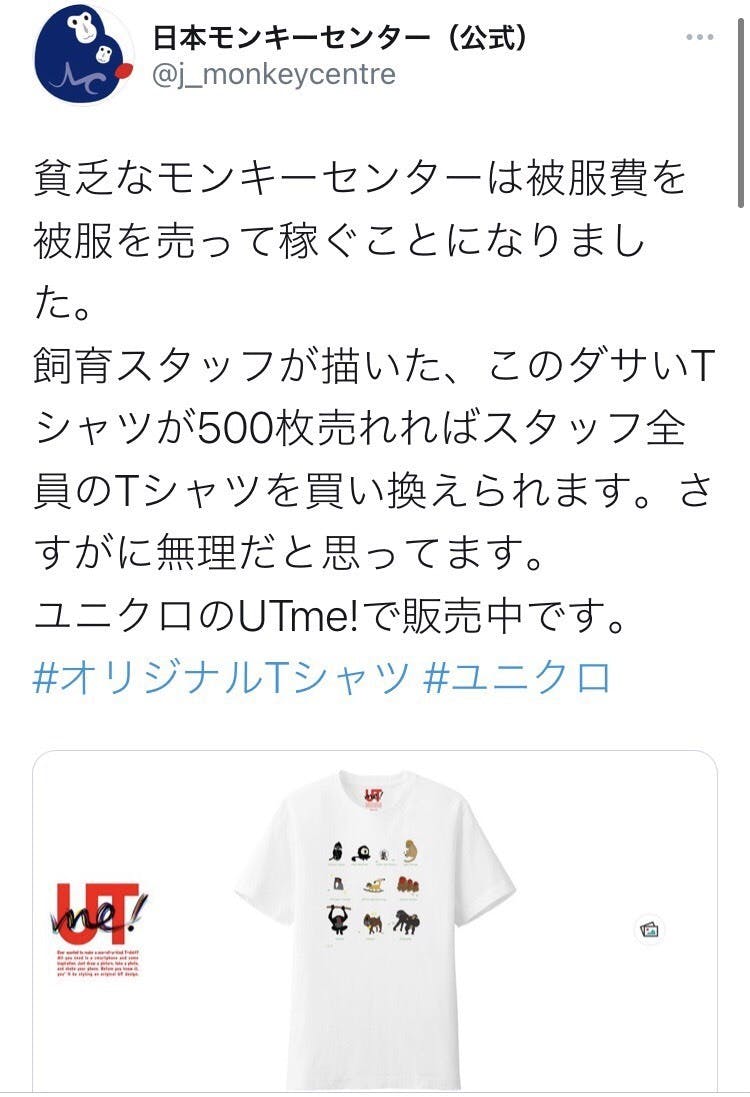The width and height of the screenshot is (750, 1097).
Task: Open the #ユニクロ hashtag
Action: (x=516, y=678)
